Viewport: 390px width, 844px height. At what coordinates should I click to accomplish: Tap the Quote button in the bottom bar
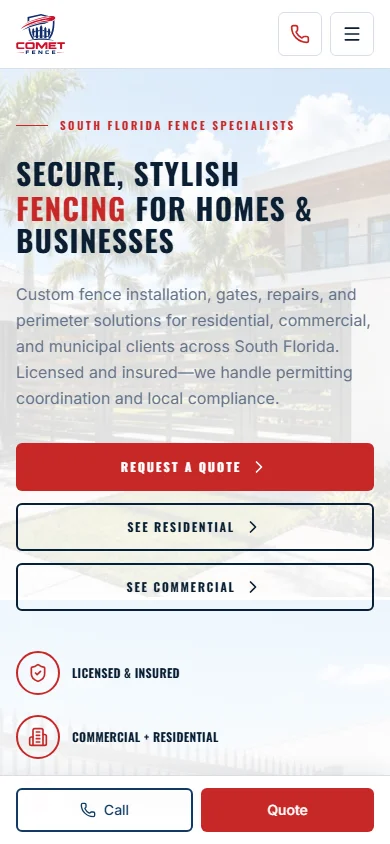(287, 810)
